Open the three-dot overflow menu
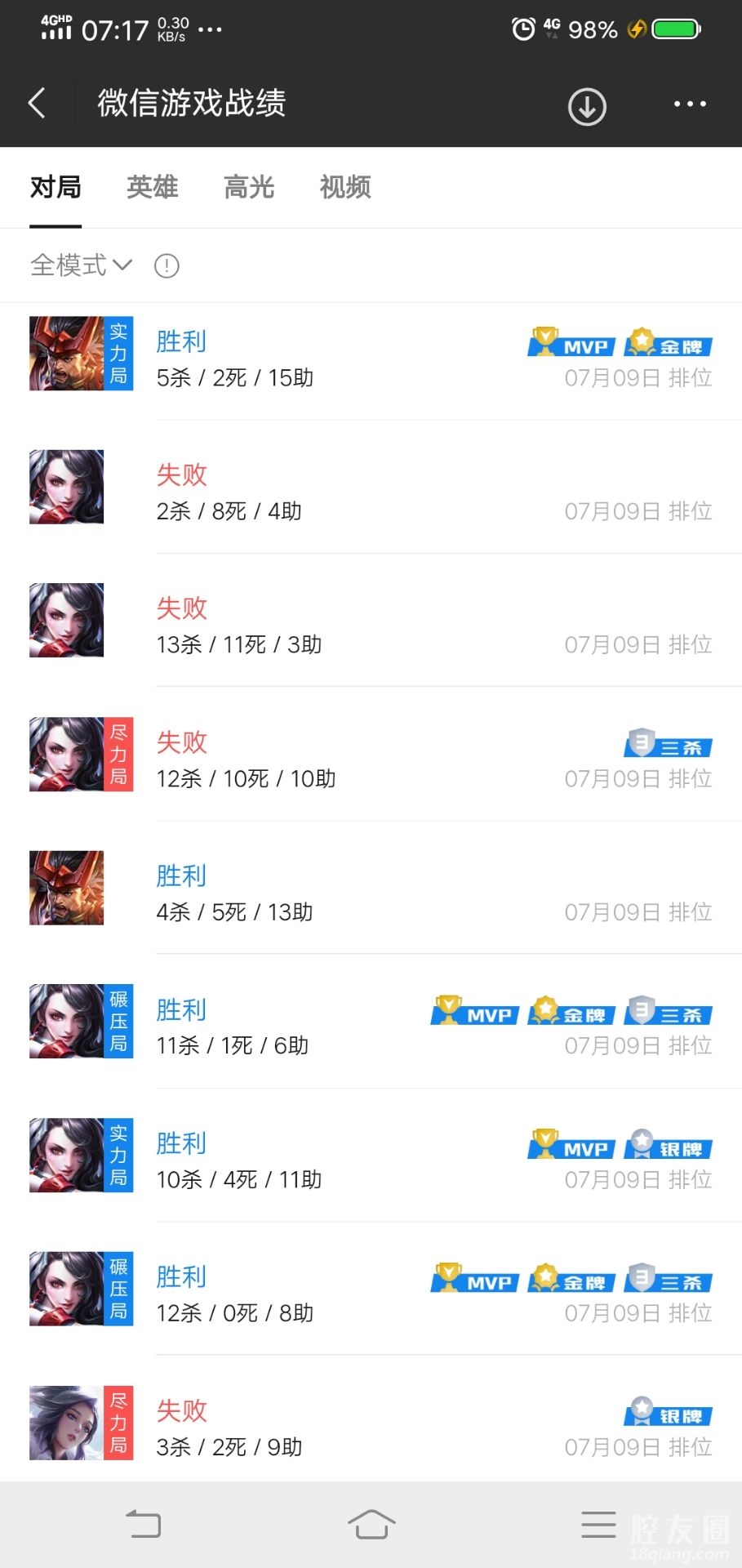742x1568 pixels. pos(690,104)
